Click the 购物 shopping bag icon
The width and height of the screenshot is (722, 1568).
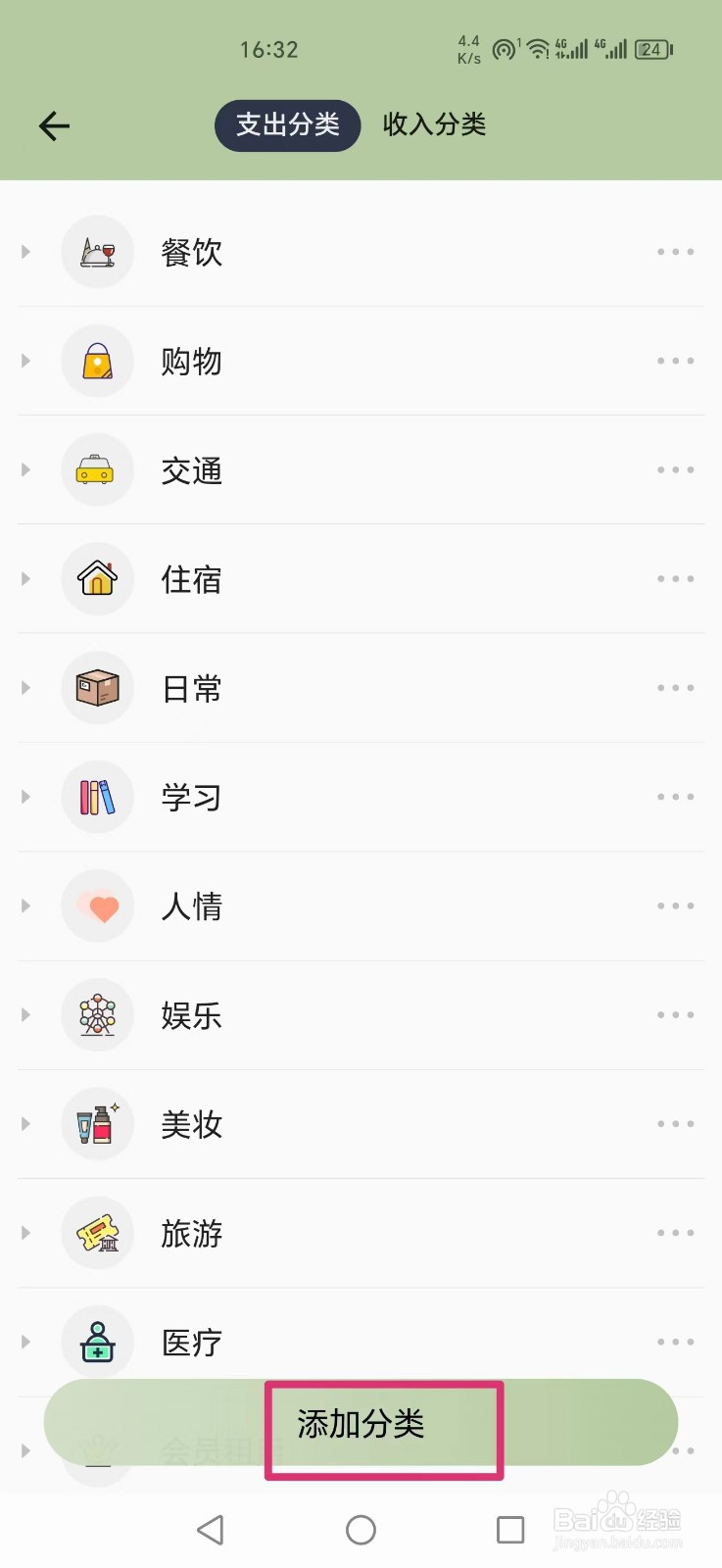97,361
